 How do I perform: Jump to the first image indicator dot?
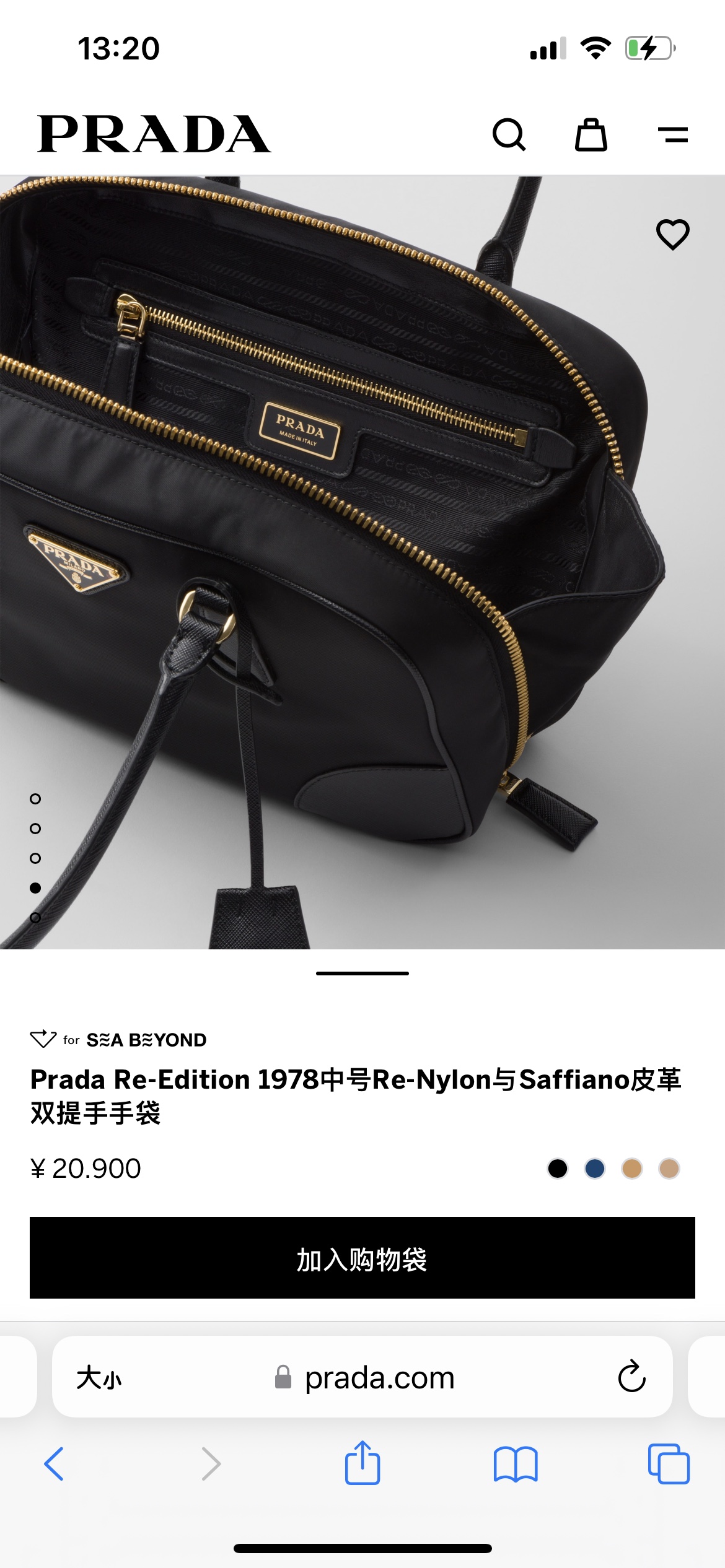35,799
